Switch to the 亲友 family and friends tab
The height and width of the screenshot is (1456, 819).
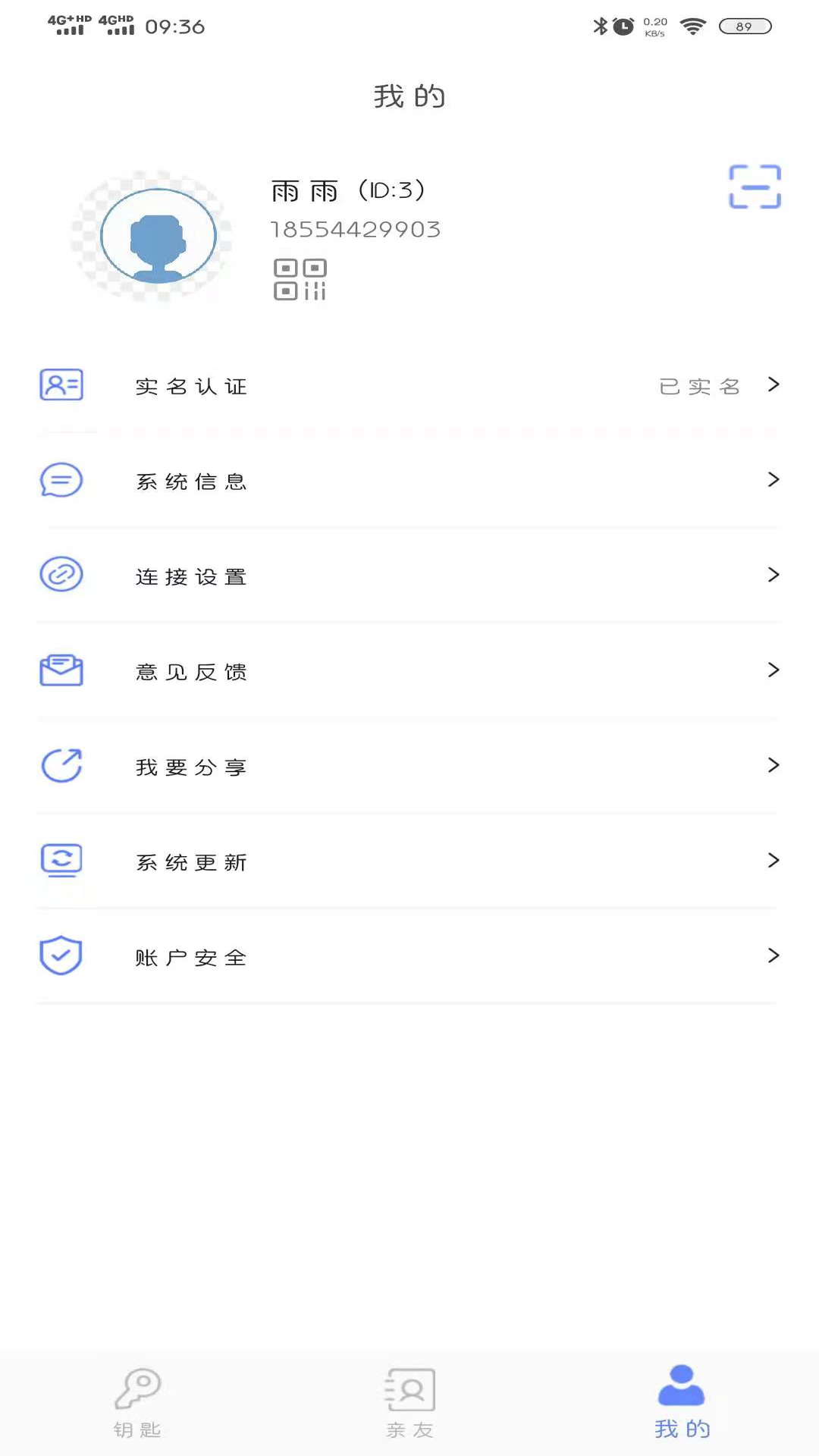[x=409, y=1403]
